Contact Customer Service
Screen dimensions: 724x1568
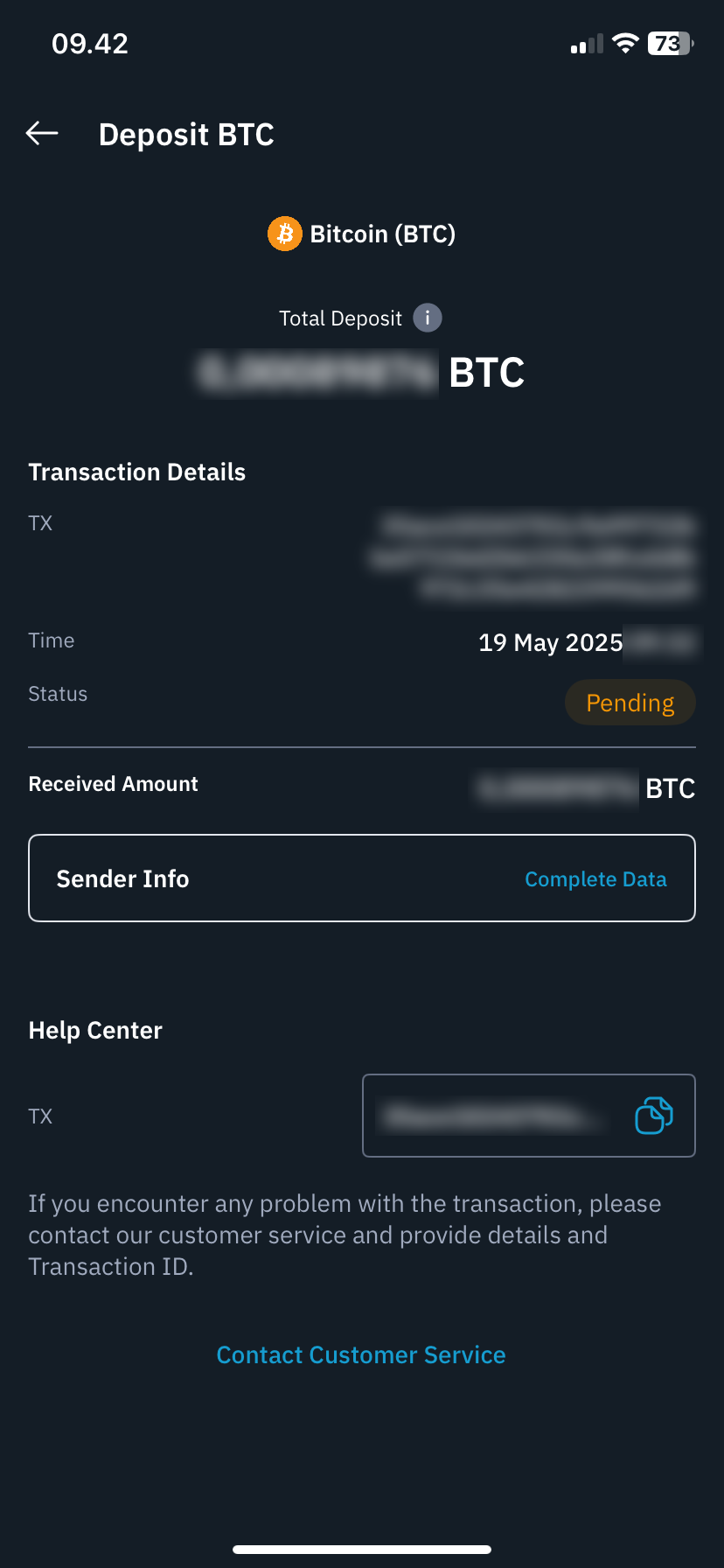[x=361, y=1354]
